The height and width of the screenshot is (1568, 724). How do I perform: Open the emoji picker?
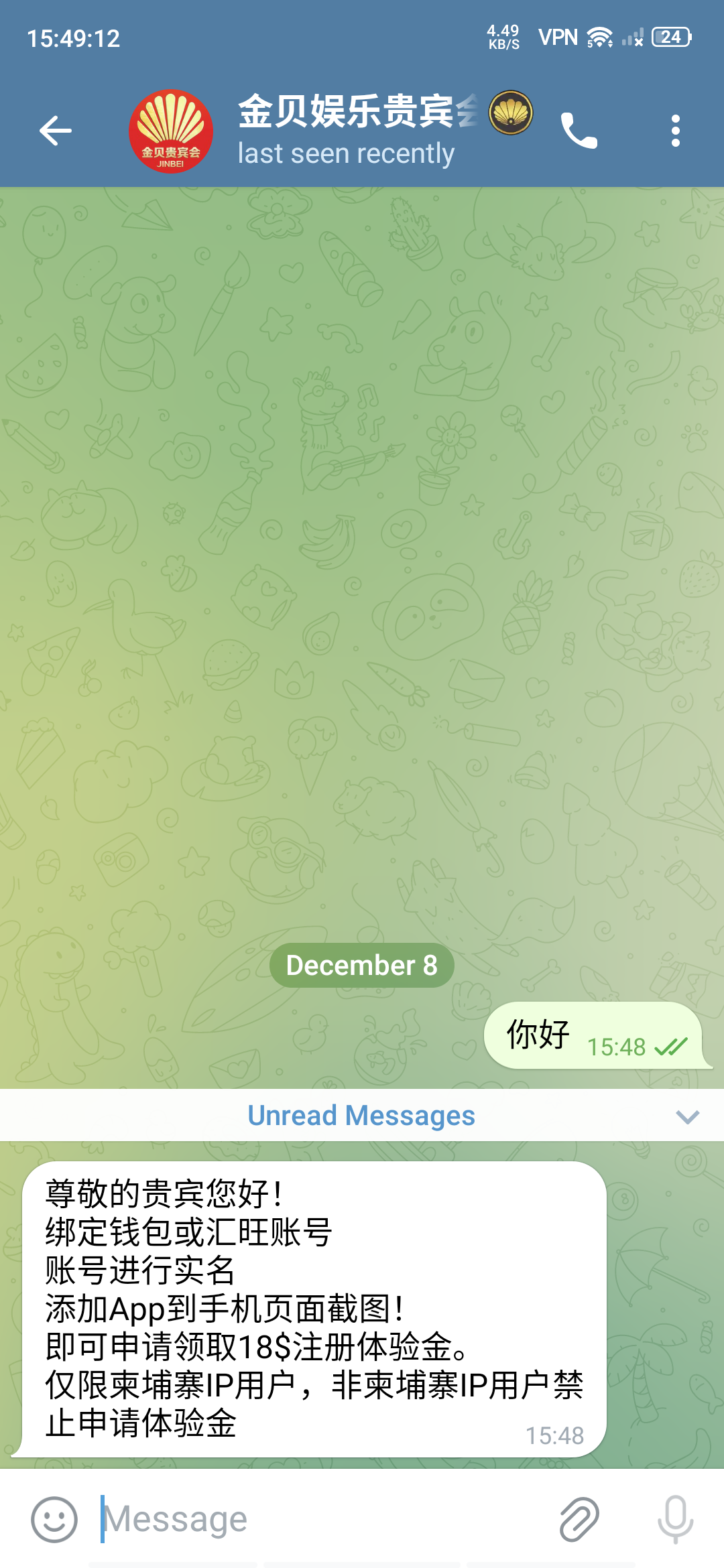tap(54, 1519)
